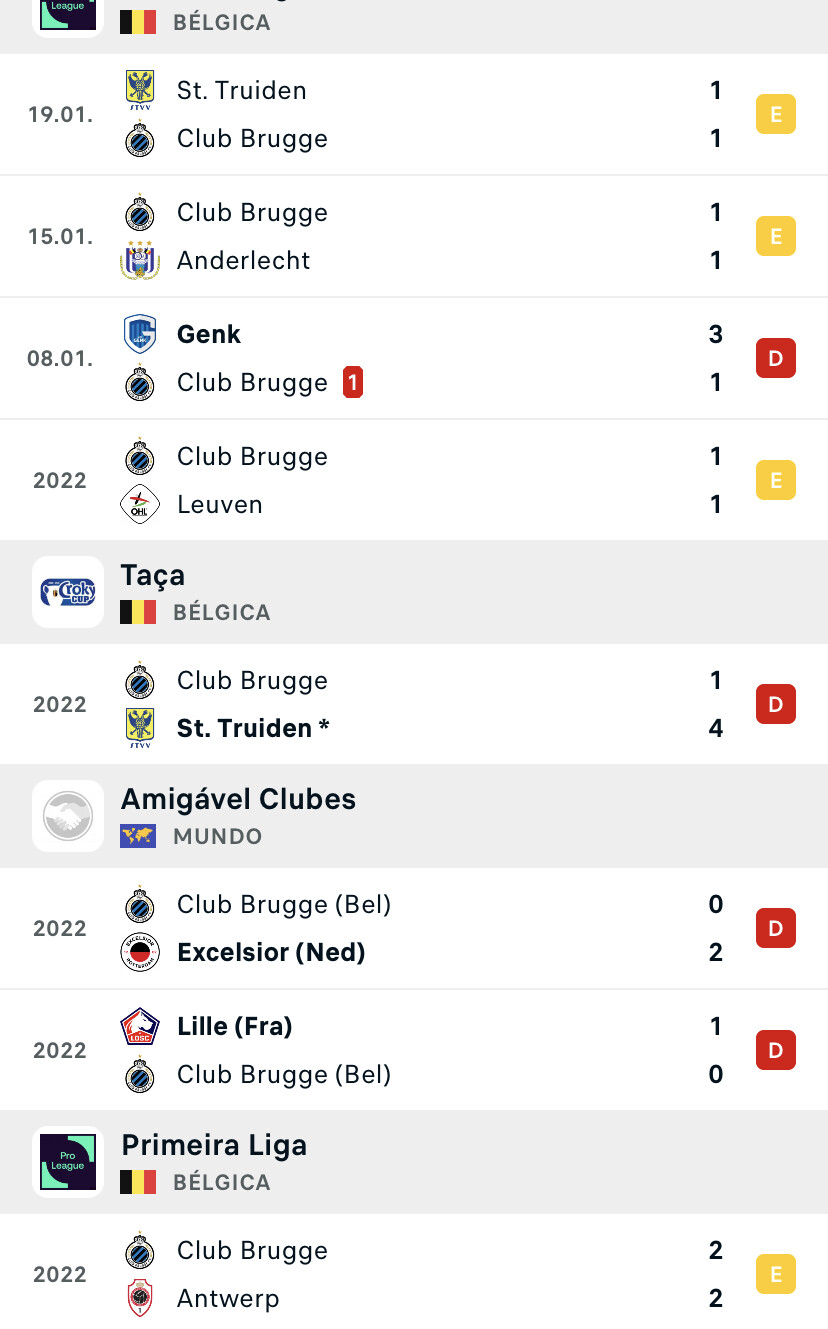Open Club Brugge vs Excelsior friendly match

tap(414, 928)
